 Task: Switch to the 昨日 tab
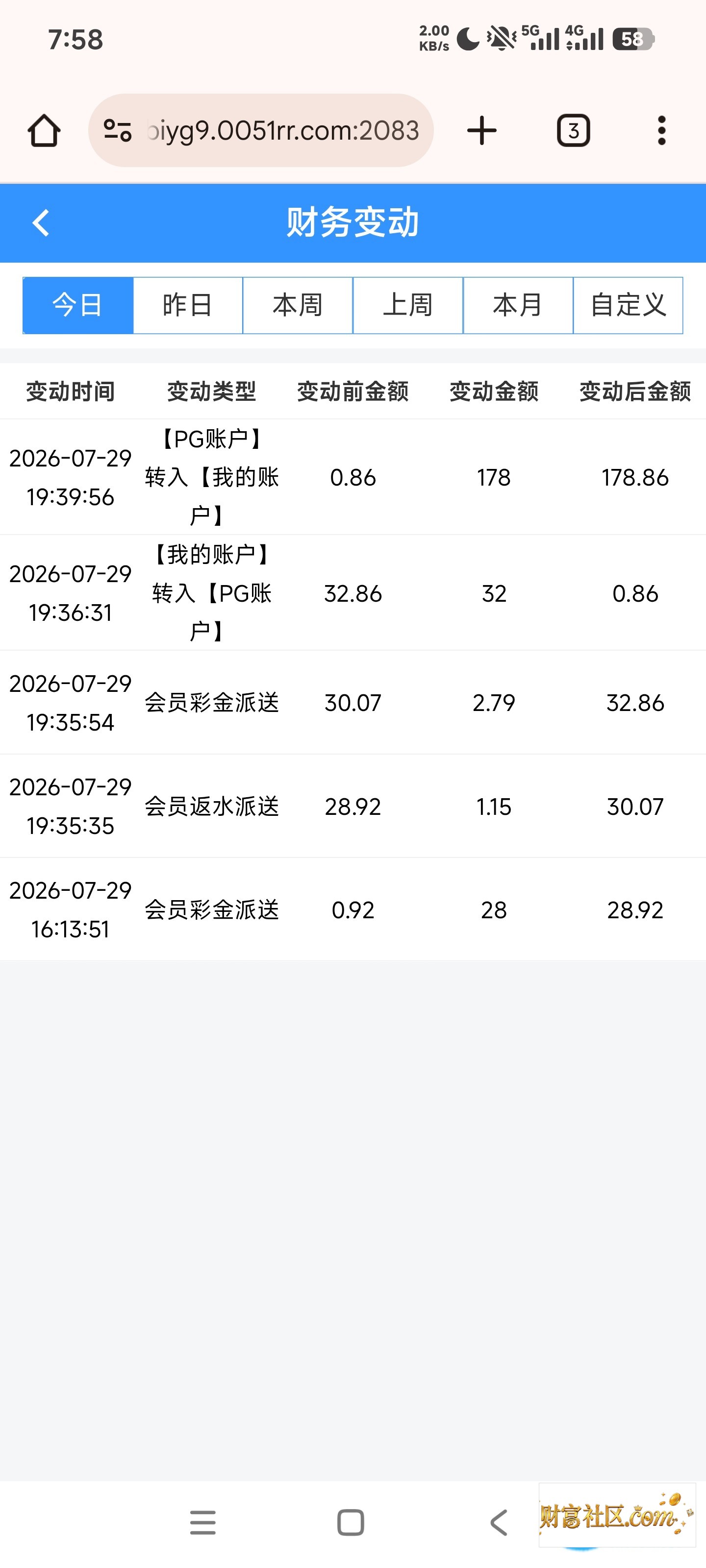(x=188, y=305)
